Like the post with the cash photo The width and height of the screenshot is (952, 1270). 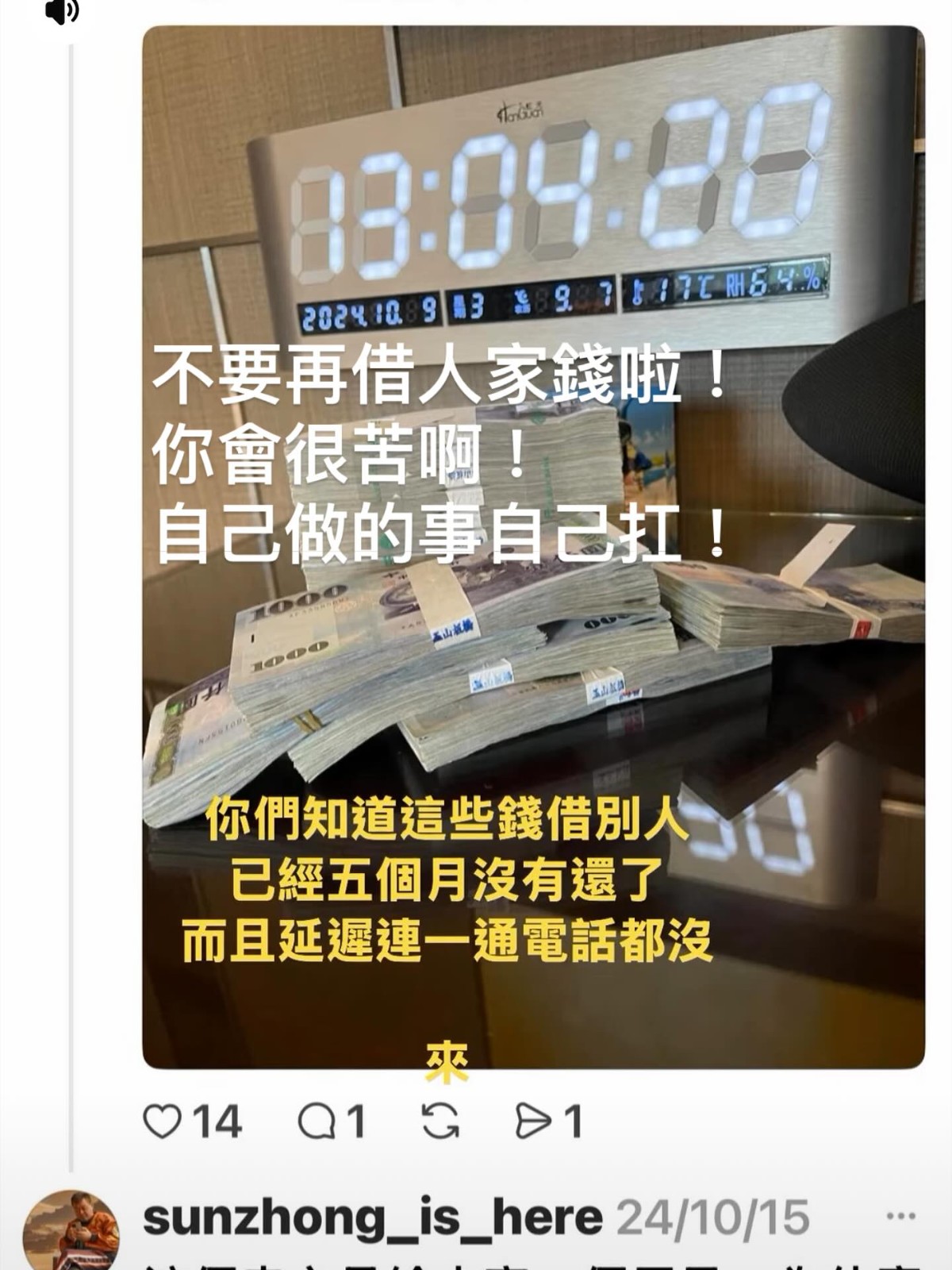(163, 1121)
